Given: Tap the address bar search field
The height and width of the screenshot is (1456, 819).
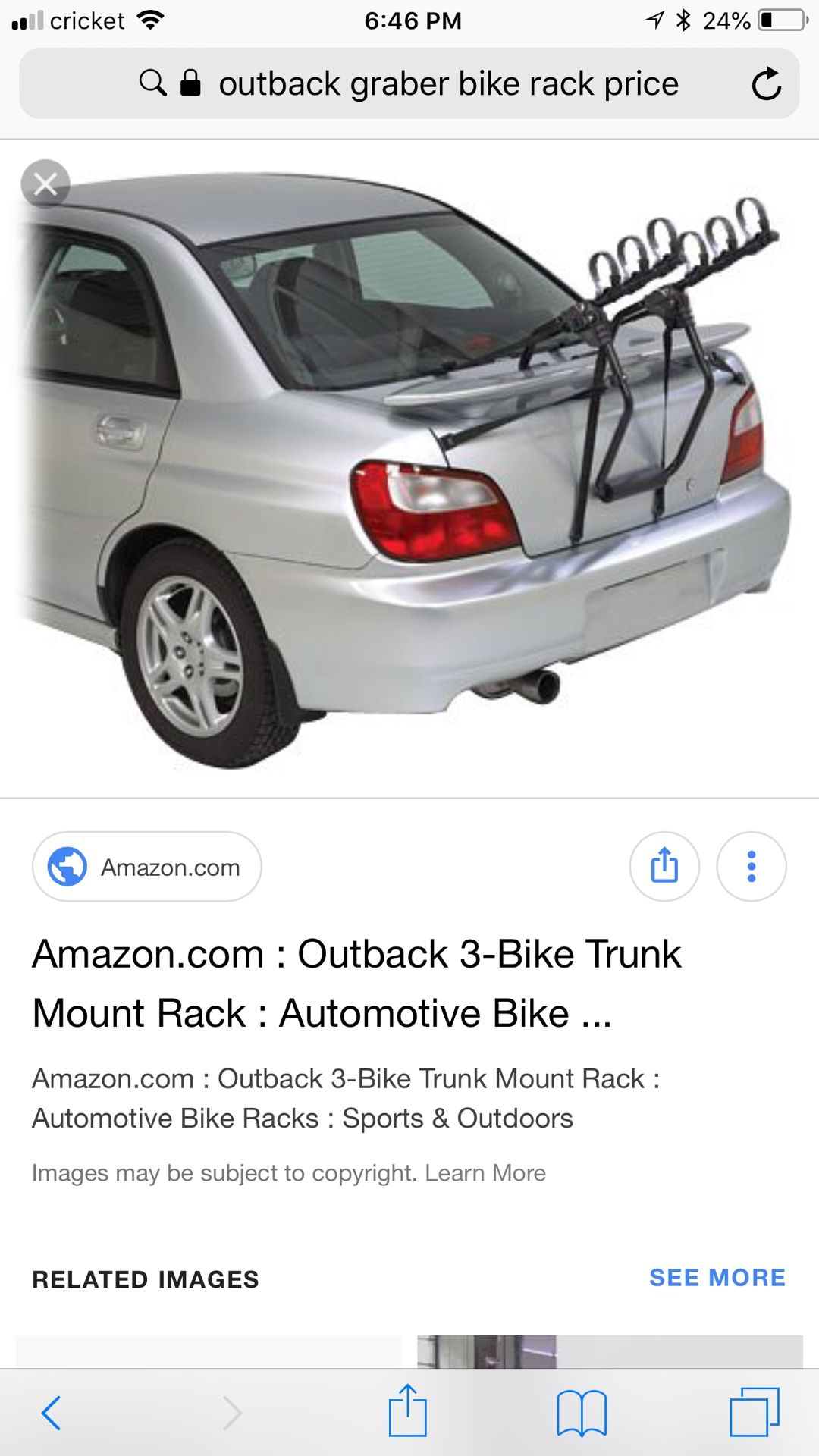Looking at the screenshot, I should (409, 83).
